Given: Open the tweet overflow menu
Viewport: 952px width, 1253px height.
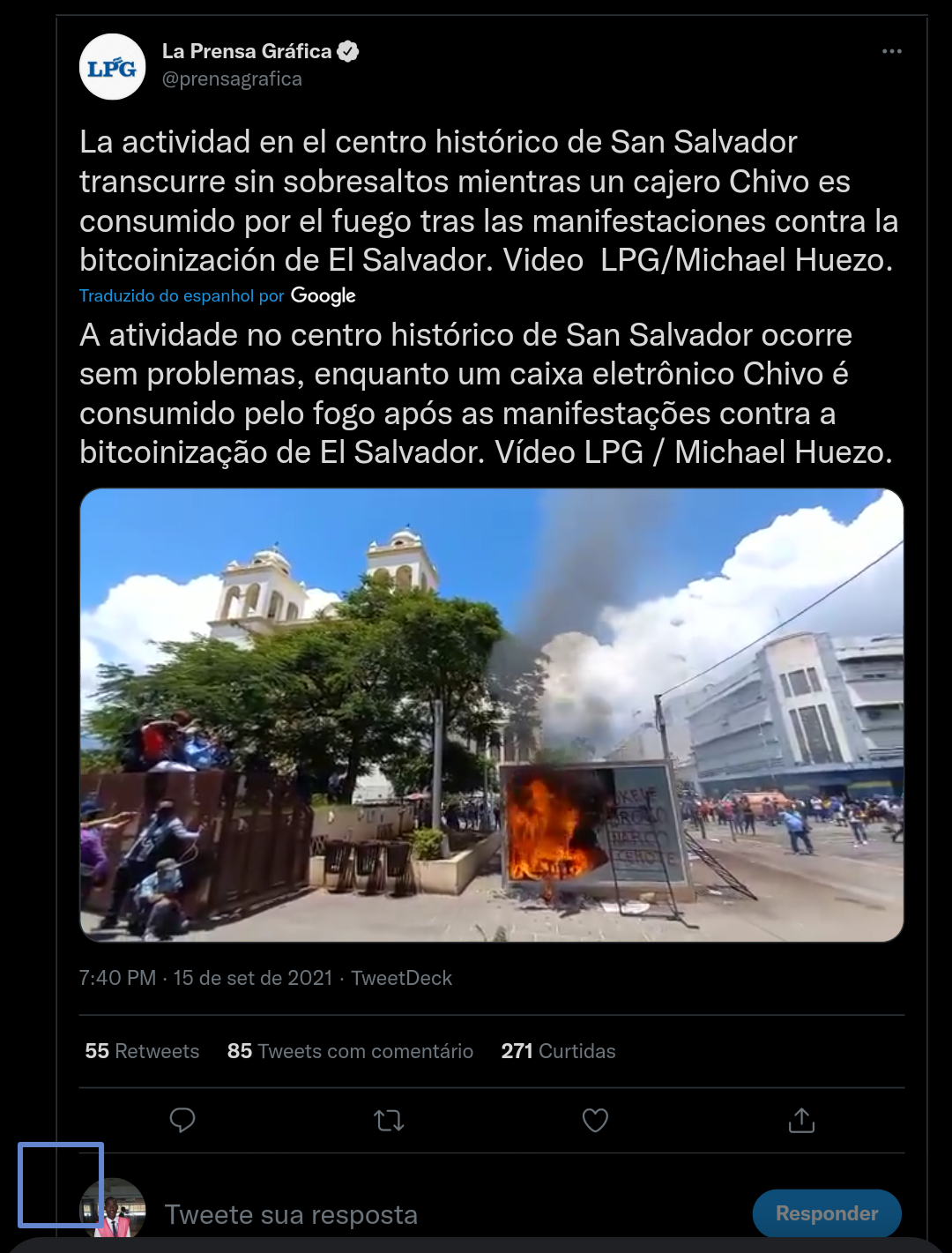Looking at the screenshot, I should pos(891,51).
